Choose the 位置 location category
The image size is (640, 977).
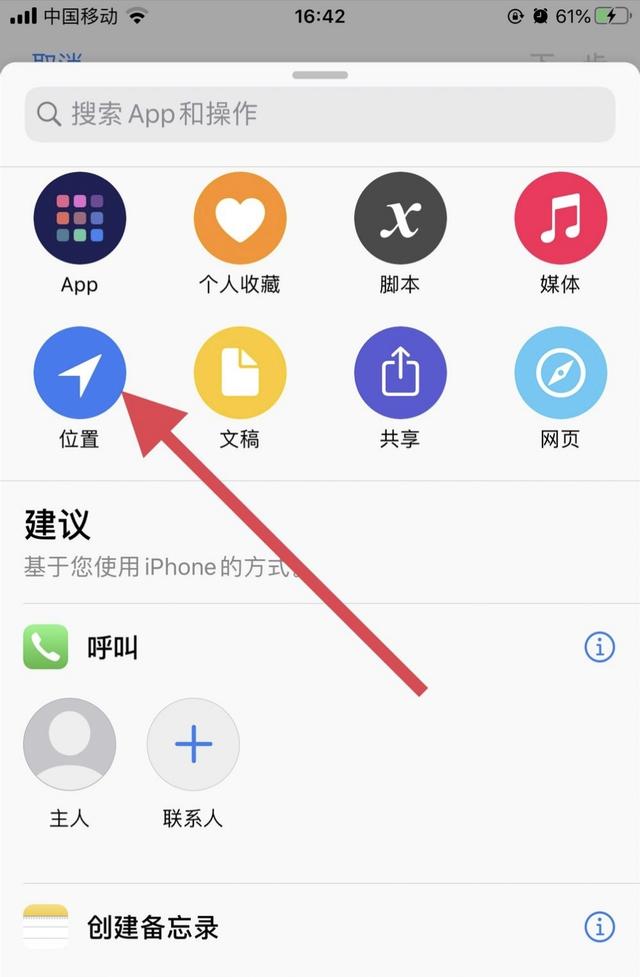tap(80, 373)
